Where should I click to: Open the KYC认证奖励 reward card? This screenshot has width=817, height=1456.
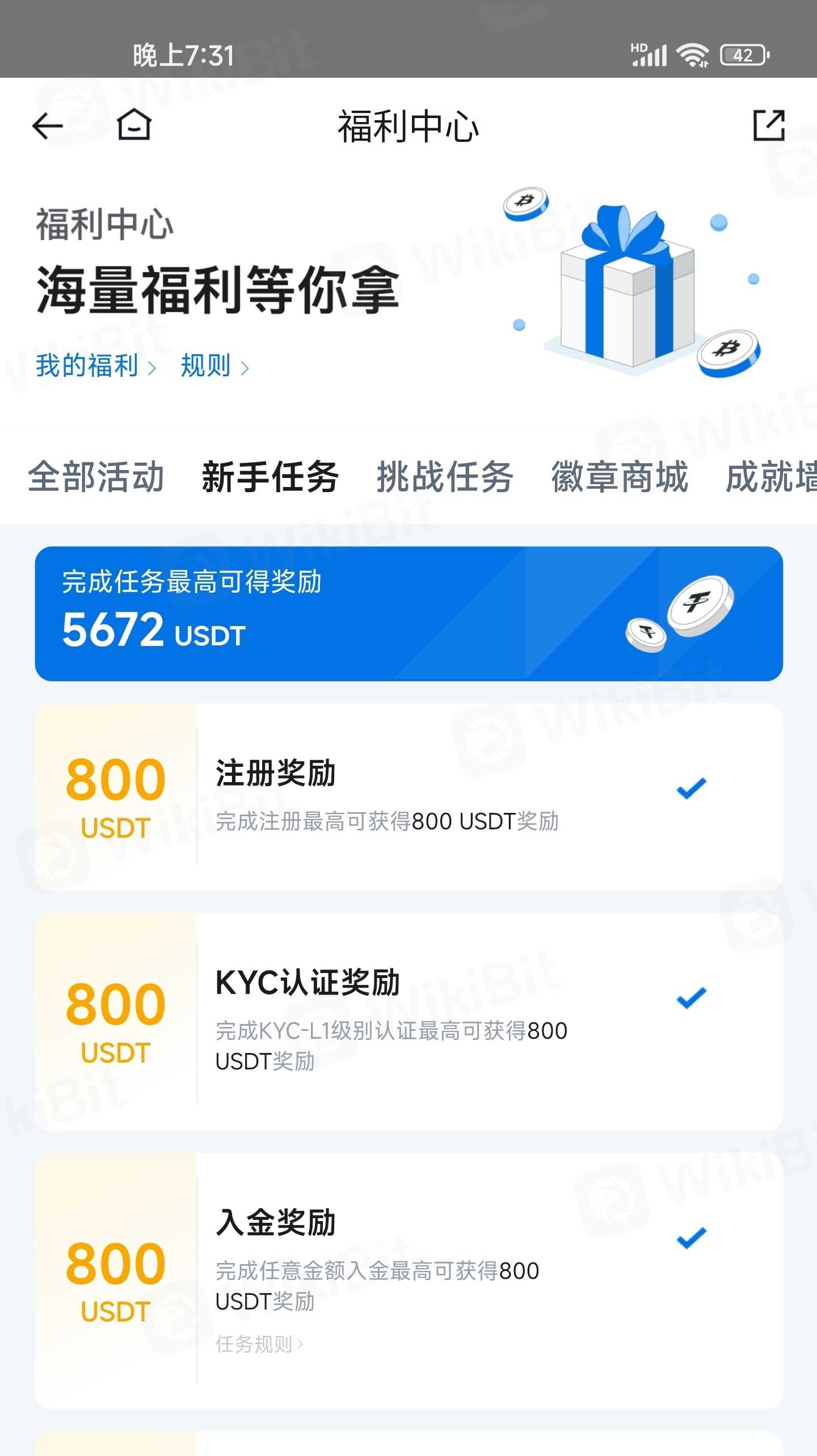tap(409, 1021)
